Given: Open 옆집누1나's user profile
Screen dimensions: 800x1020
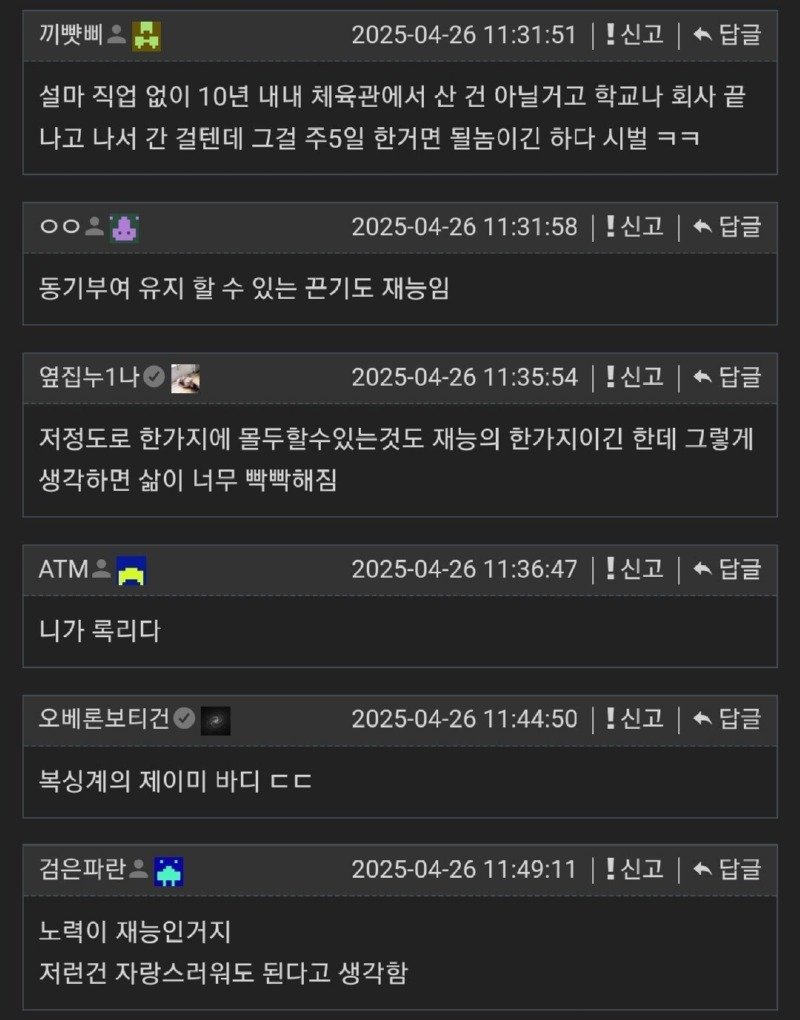Looking at the screenshot, I should [x=89, y=377].
